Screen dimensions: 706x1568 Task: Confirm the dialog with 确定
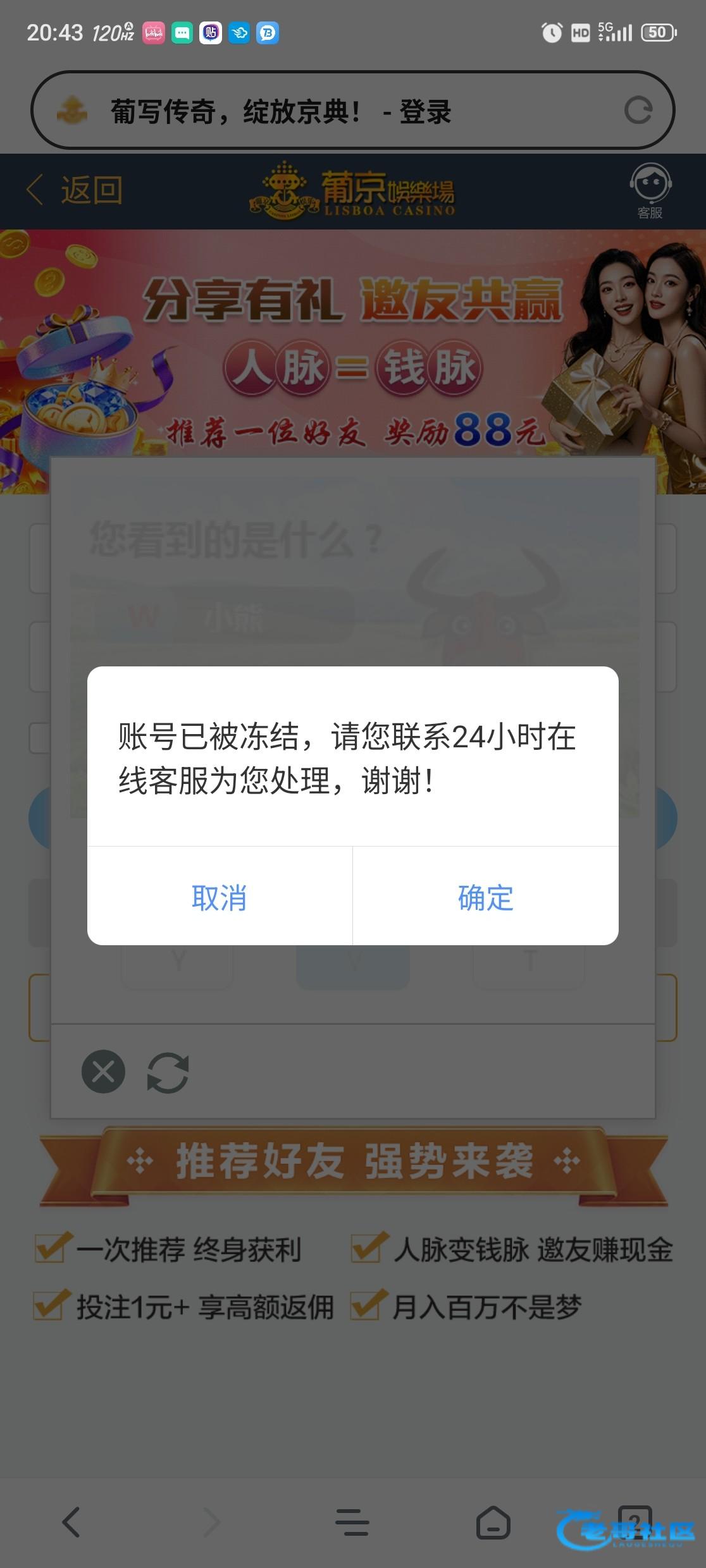click(x=485, y=897)
